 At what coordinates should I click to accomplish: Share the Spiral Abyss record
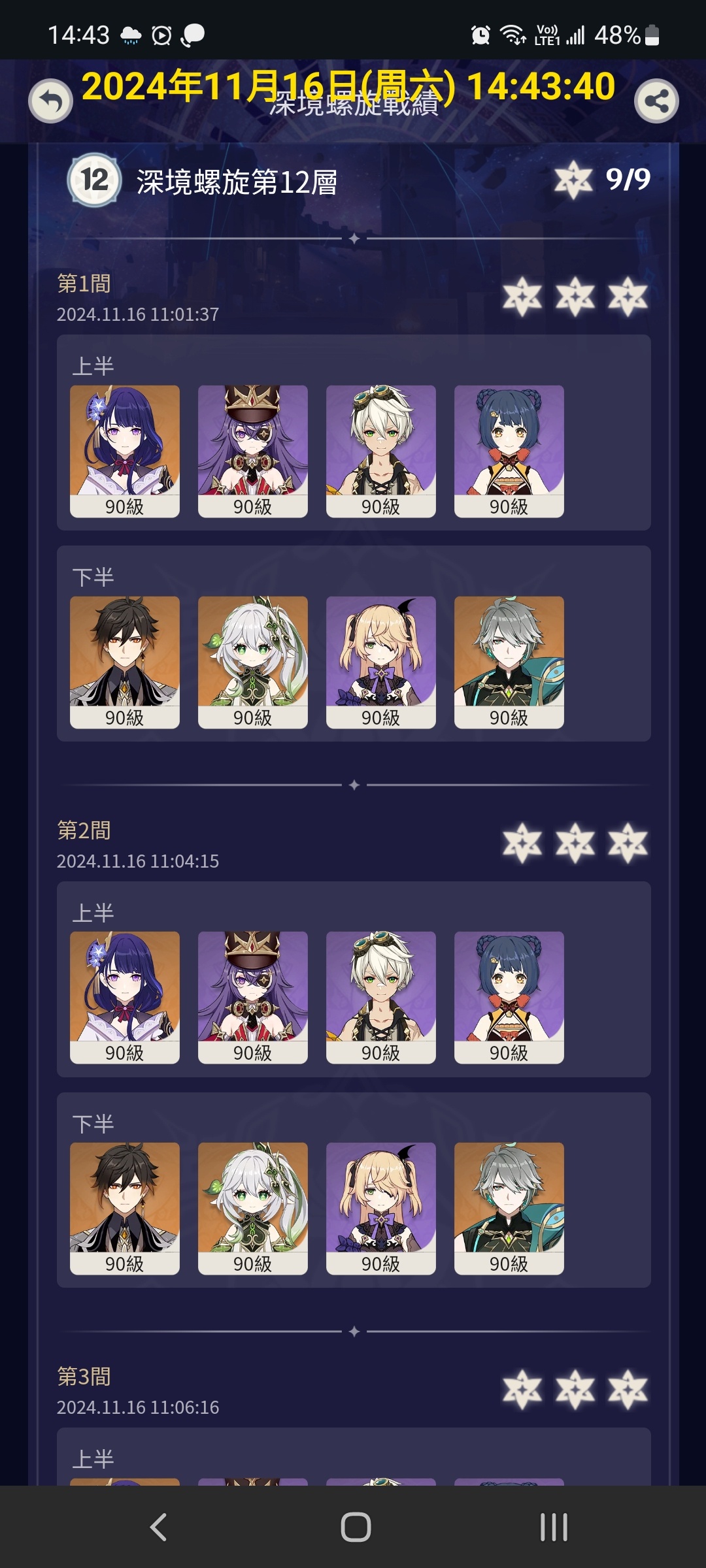656,101
